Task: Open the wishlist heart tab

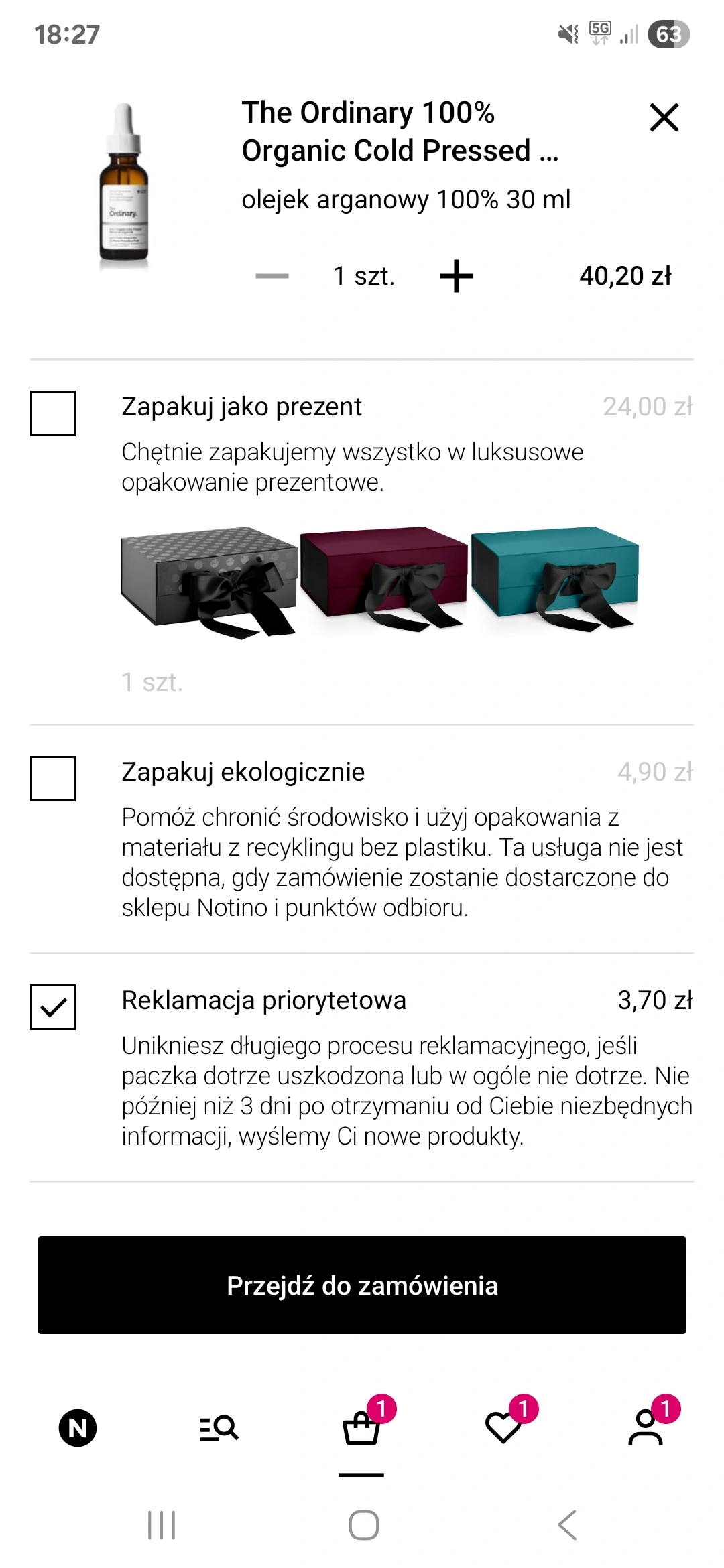Action: click(x=504, y=1428)
